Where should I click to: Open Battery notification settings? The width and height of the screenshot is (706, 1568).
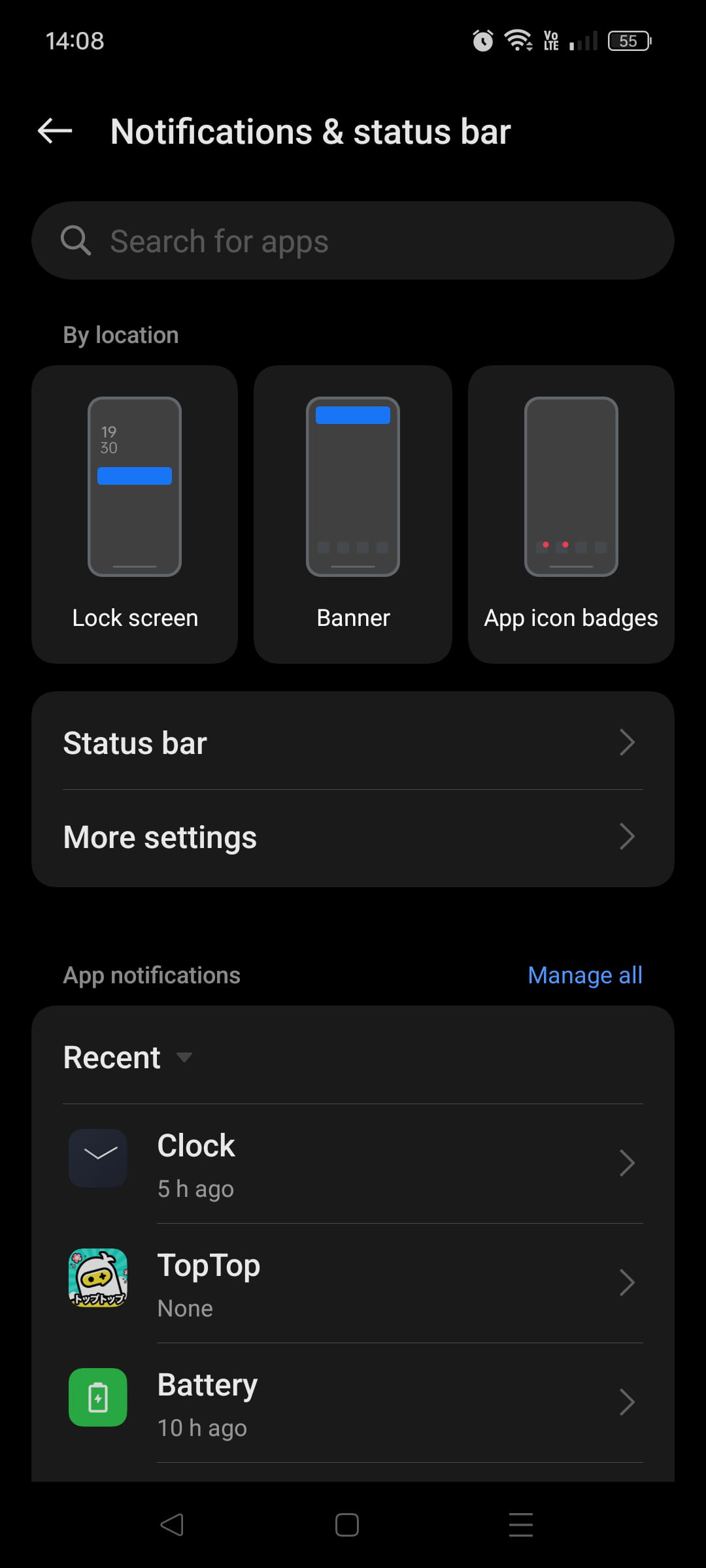pyautogui.click(x=353, y=1403)
